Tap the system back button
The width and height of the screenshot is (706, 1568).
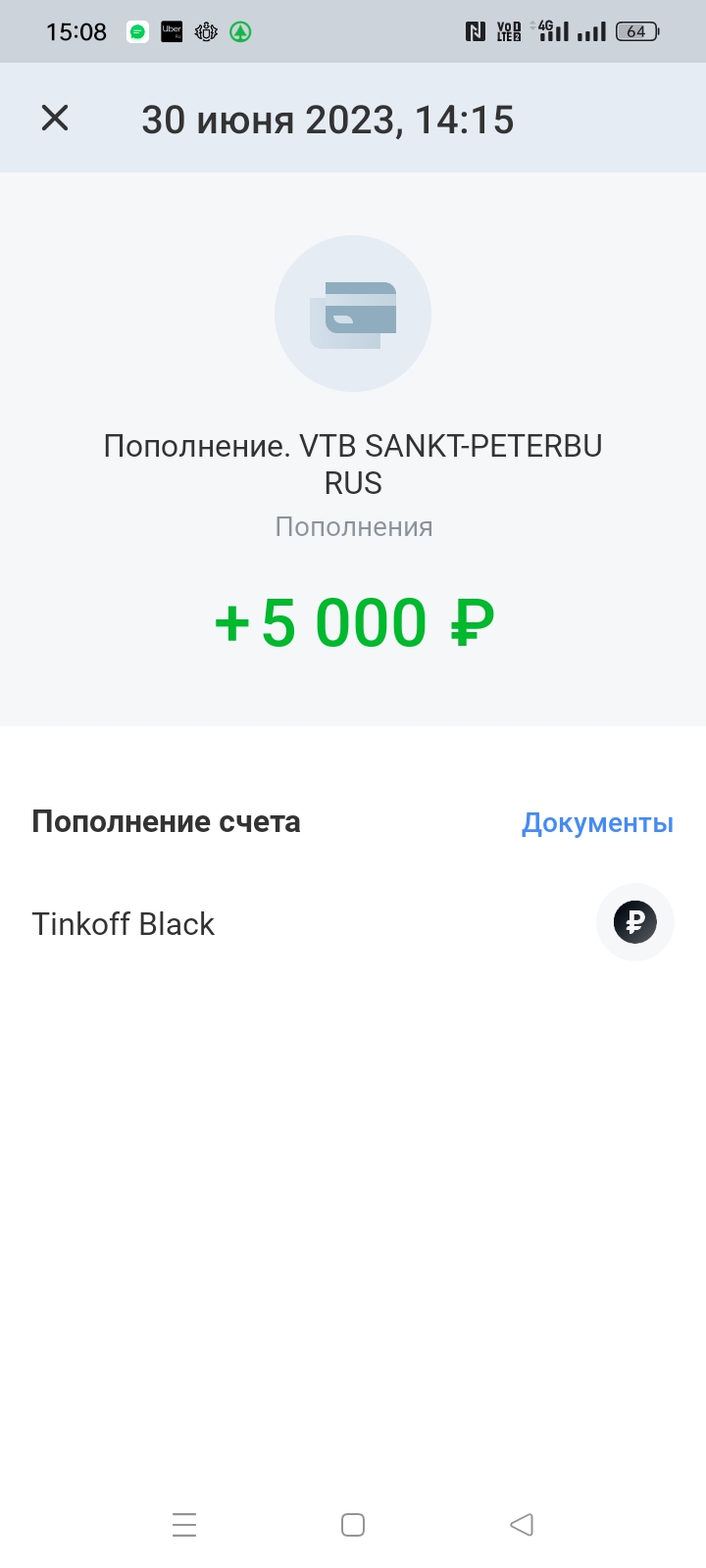(522, 1525)
